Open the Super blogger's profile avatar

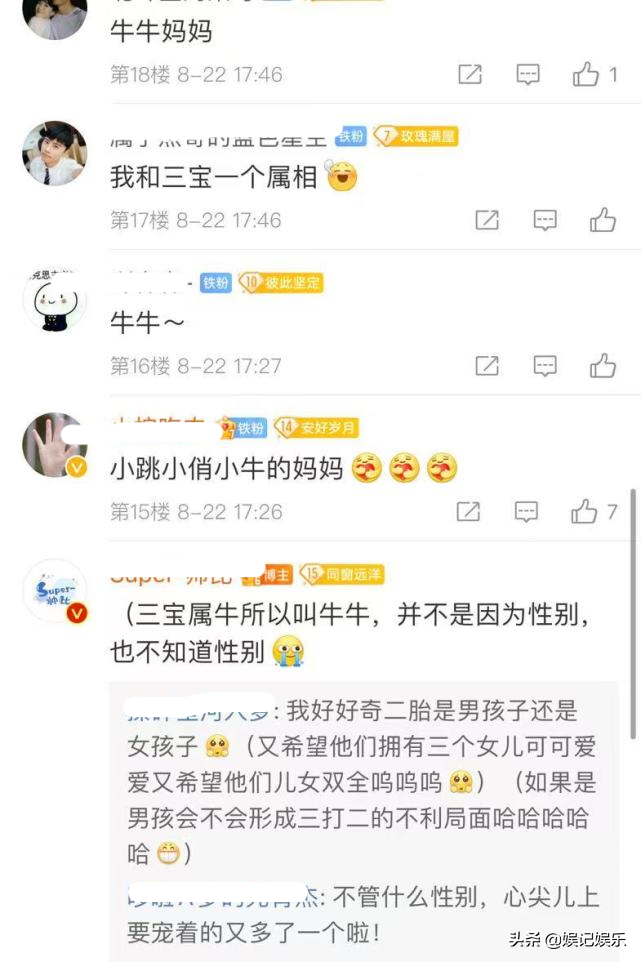[54, 590]
